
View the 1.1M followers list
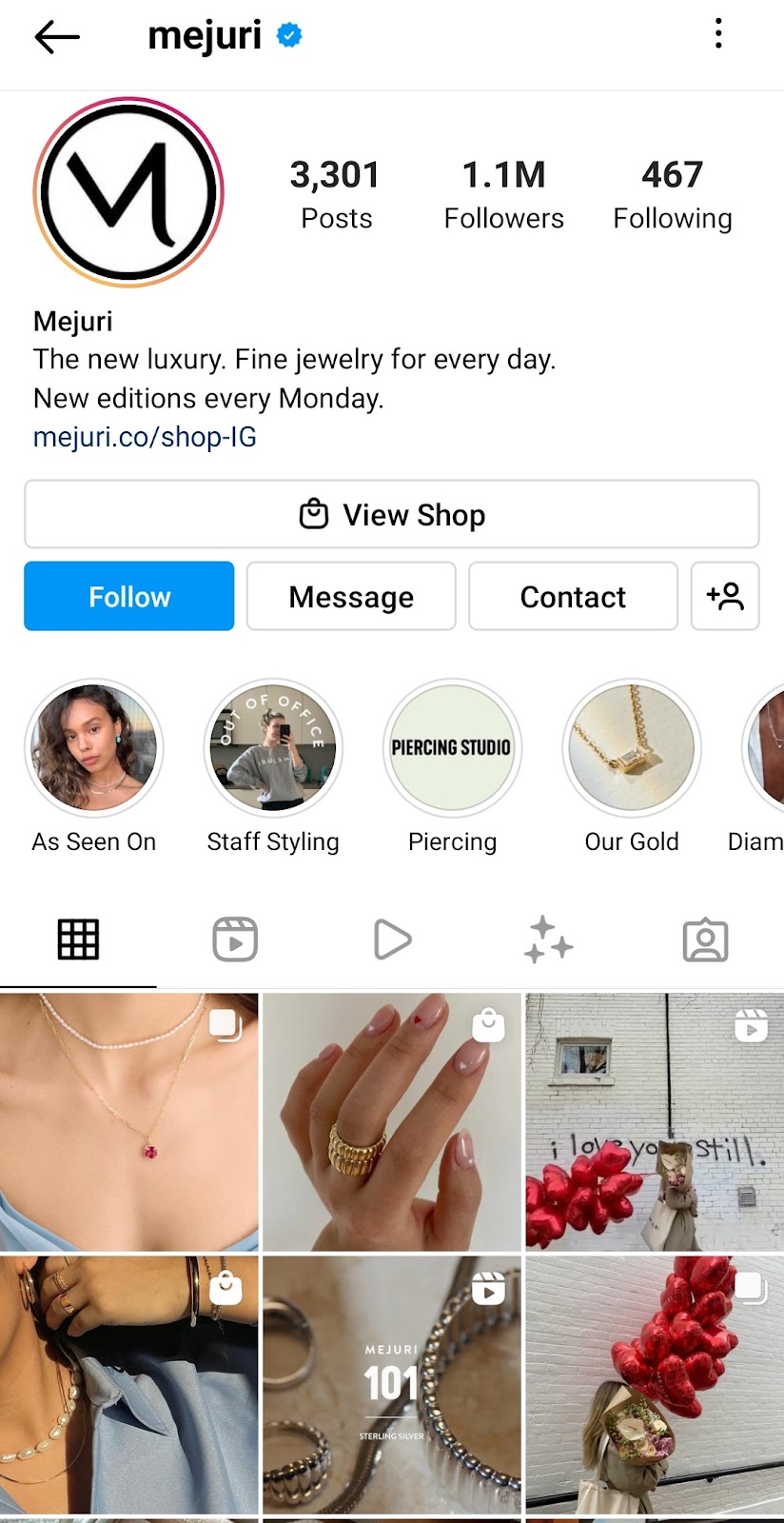(x=504, y=194)
